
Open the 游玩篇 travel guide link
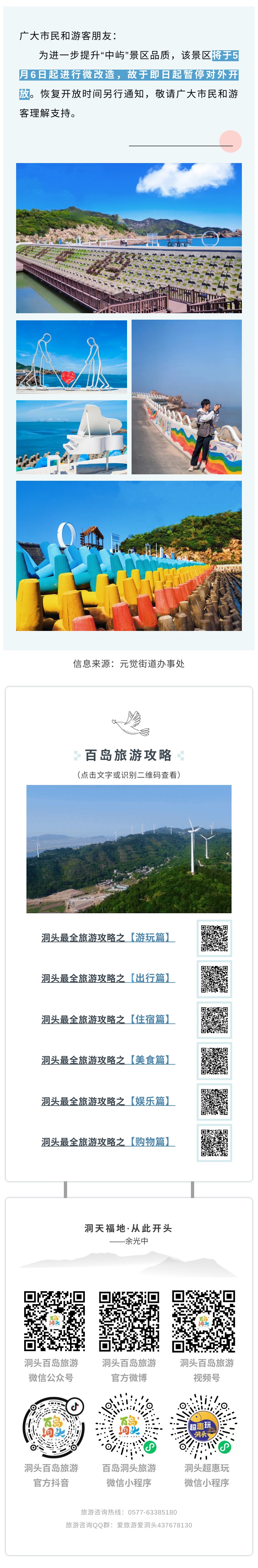(108, 937)
